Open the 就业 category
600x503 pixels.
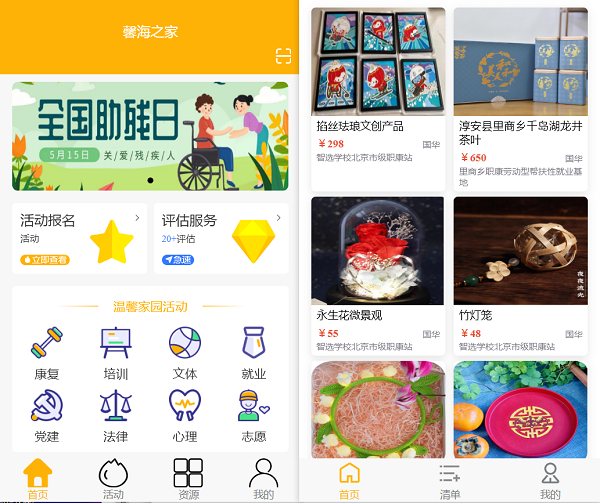[254, 353]
